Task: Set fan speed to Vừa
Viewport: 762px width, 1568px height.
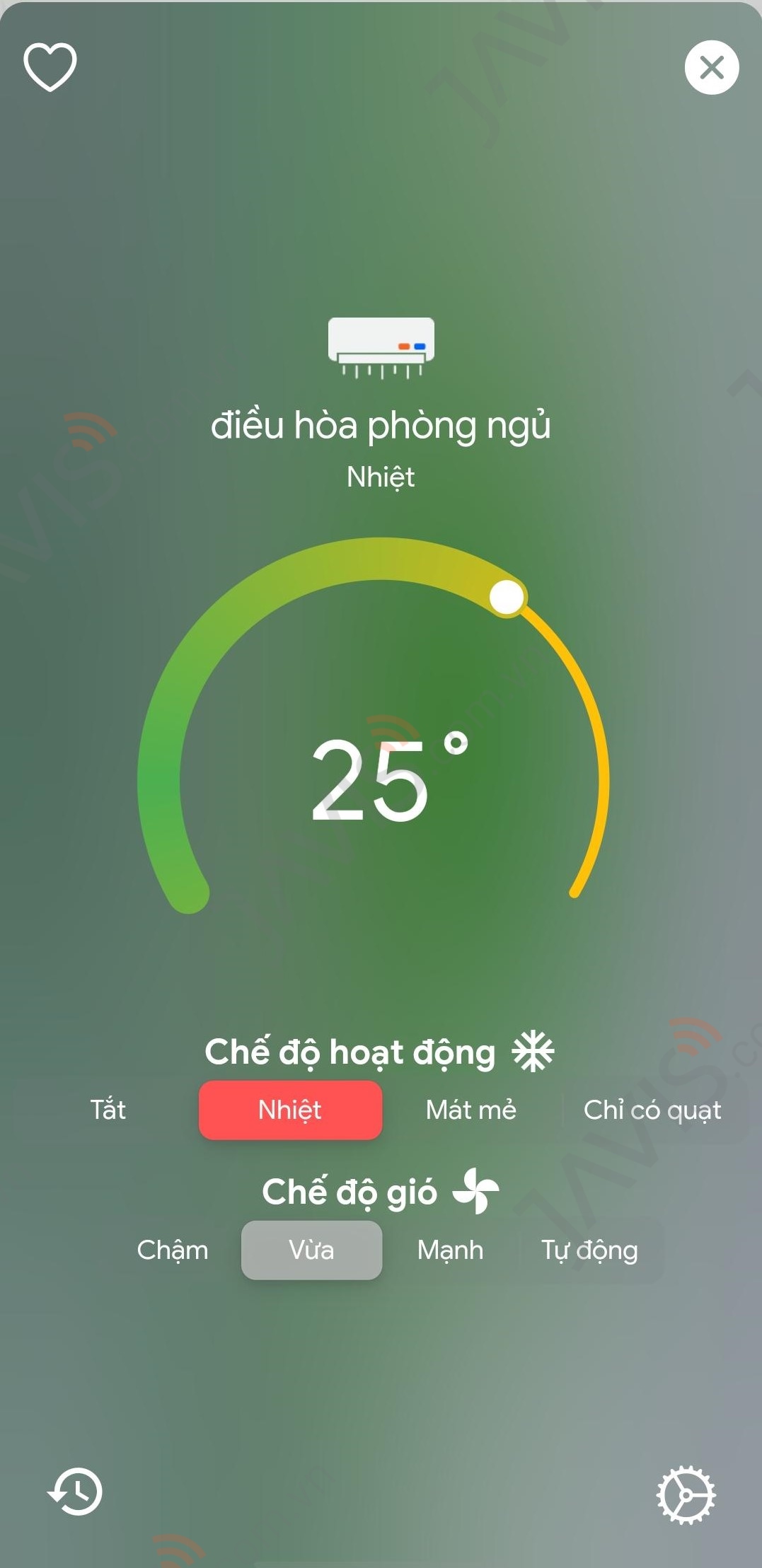Action: 312,1250
